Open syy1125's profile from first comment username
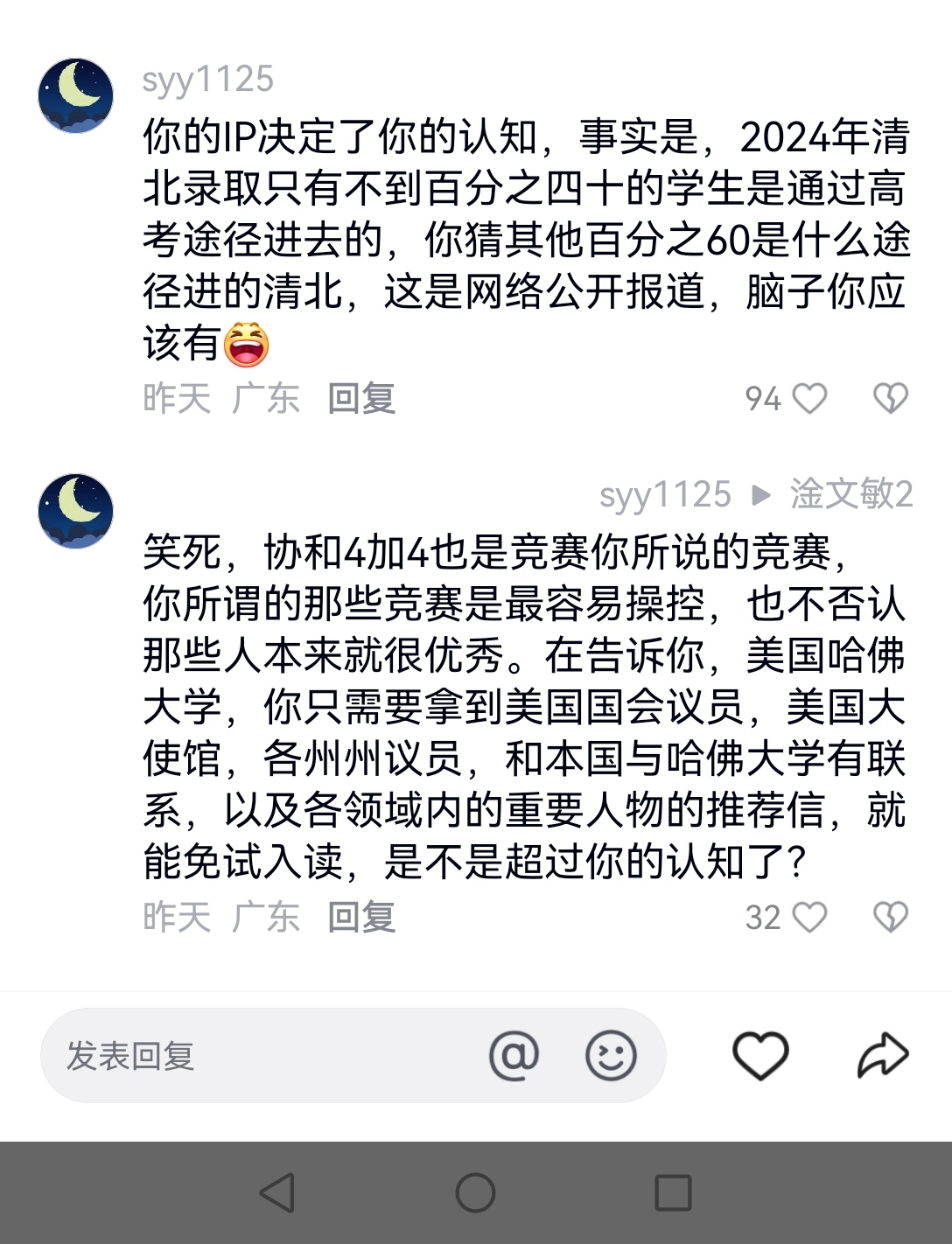This screenshot has width=952, height=1244. pos(207,80)
